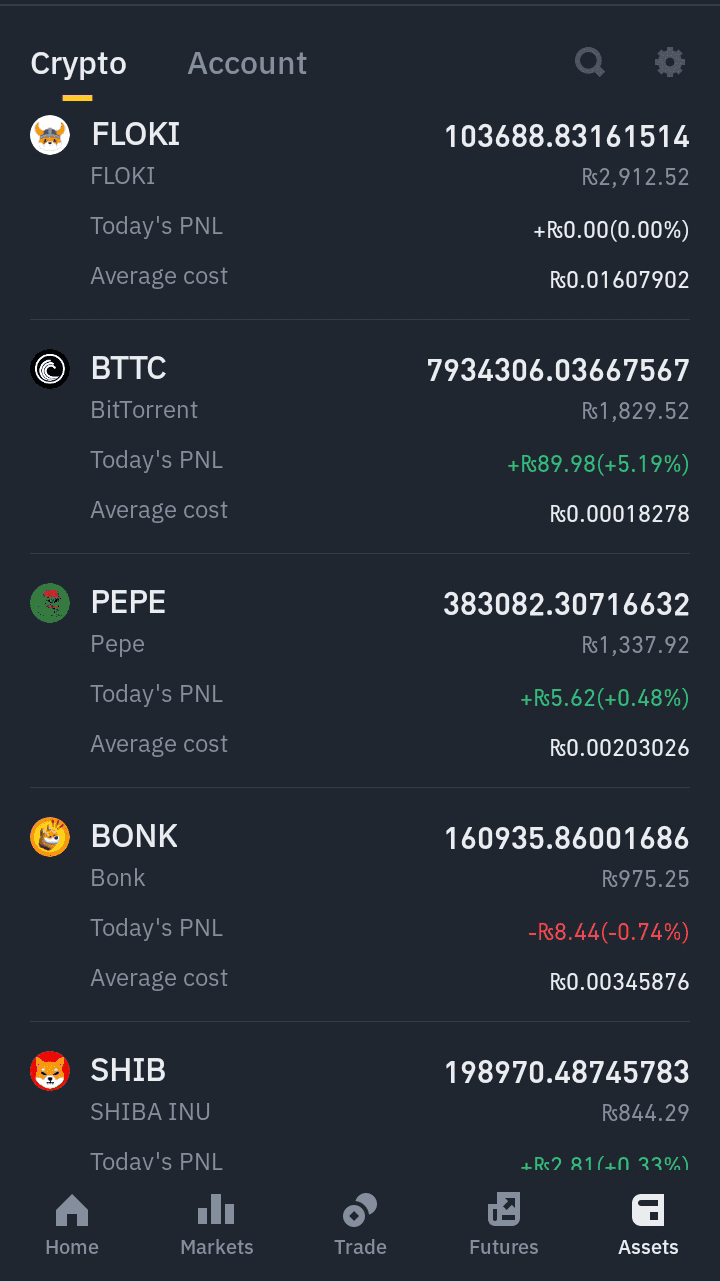The image size is (720, 1281).
Task: Switch to the Account tab
Action: pyautogui.click(x=247, y=63)
